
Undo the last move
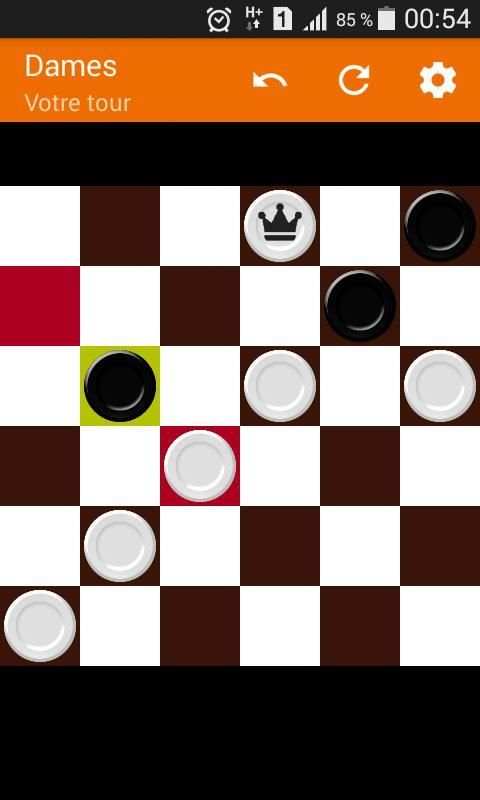(x=270, y=81)
